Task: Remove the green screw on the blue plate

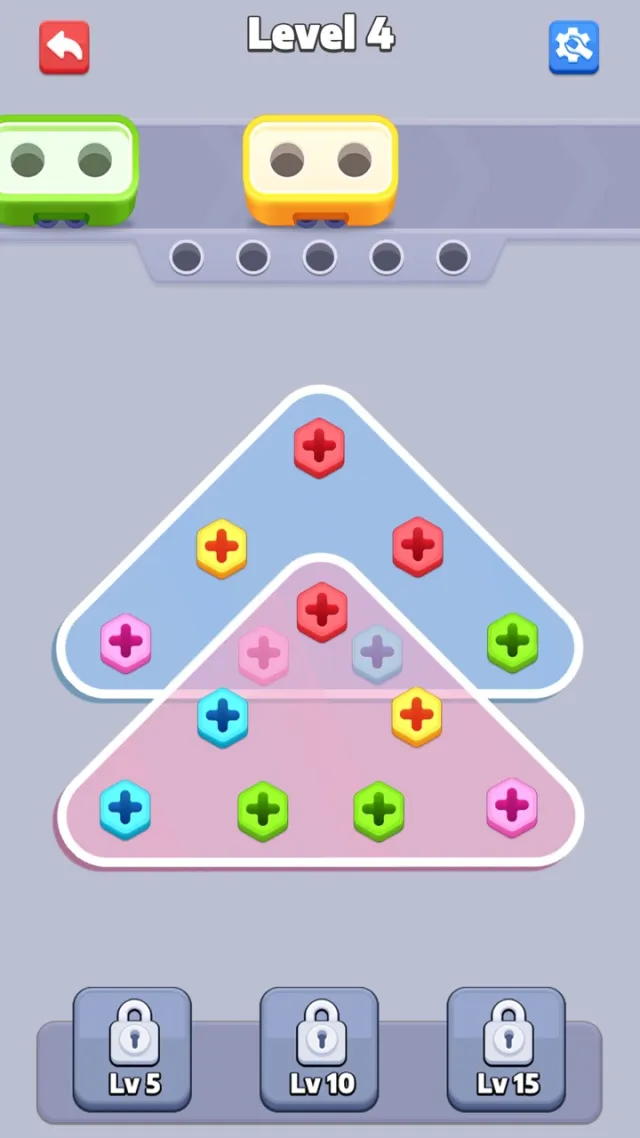Action: click(x=512, y=642)
